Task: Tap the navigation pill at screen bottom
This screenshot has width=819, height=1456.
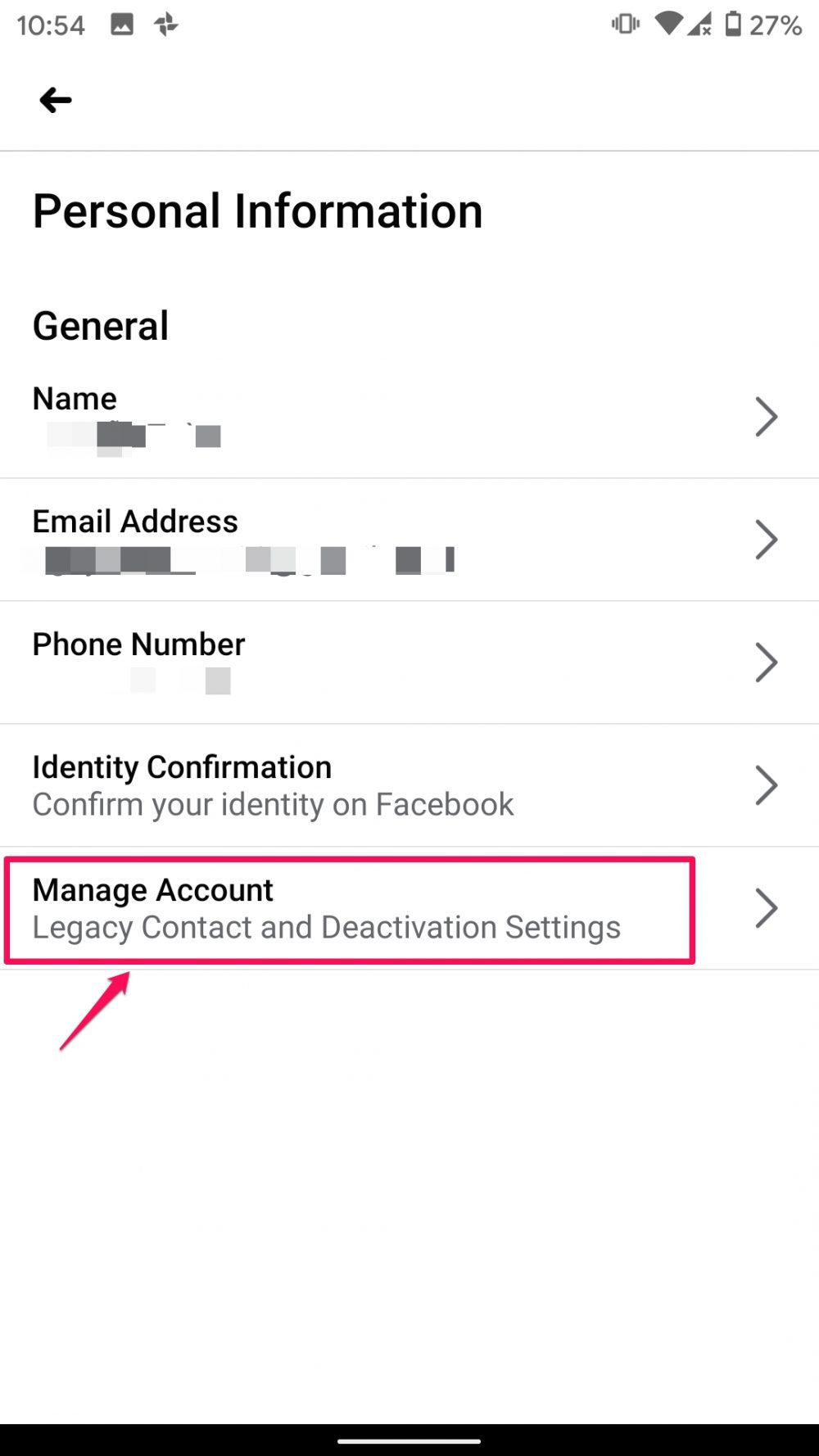Action: (x=409, y=1440)
